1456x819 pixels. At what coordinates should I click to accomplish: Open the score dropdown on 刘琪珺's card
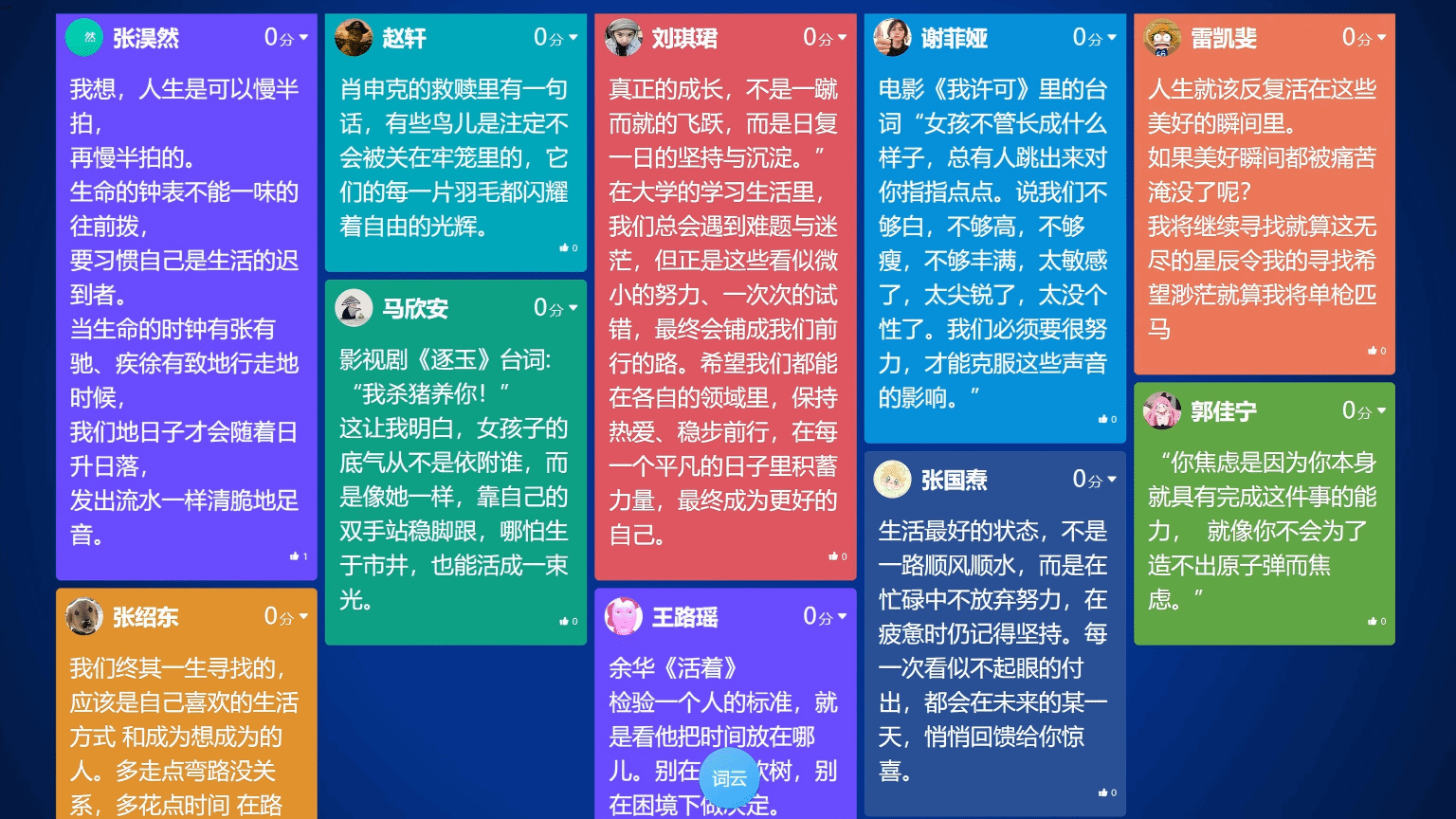click(825, 38)
